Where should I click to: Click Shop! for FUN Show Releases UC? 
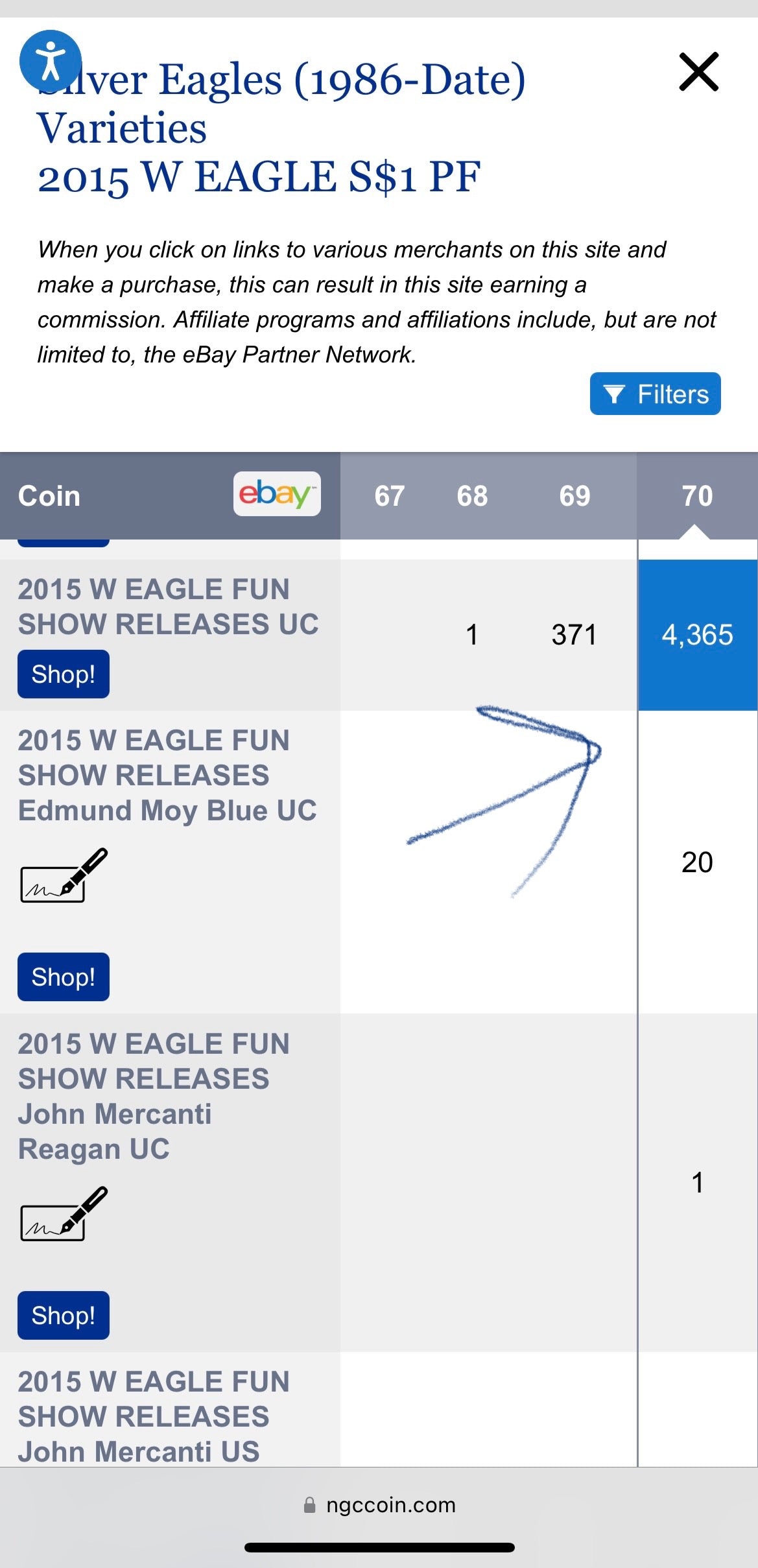pyautogui.click(x=63, y=673)
